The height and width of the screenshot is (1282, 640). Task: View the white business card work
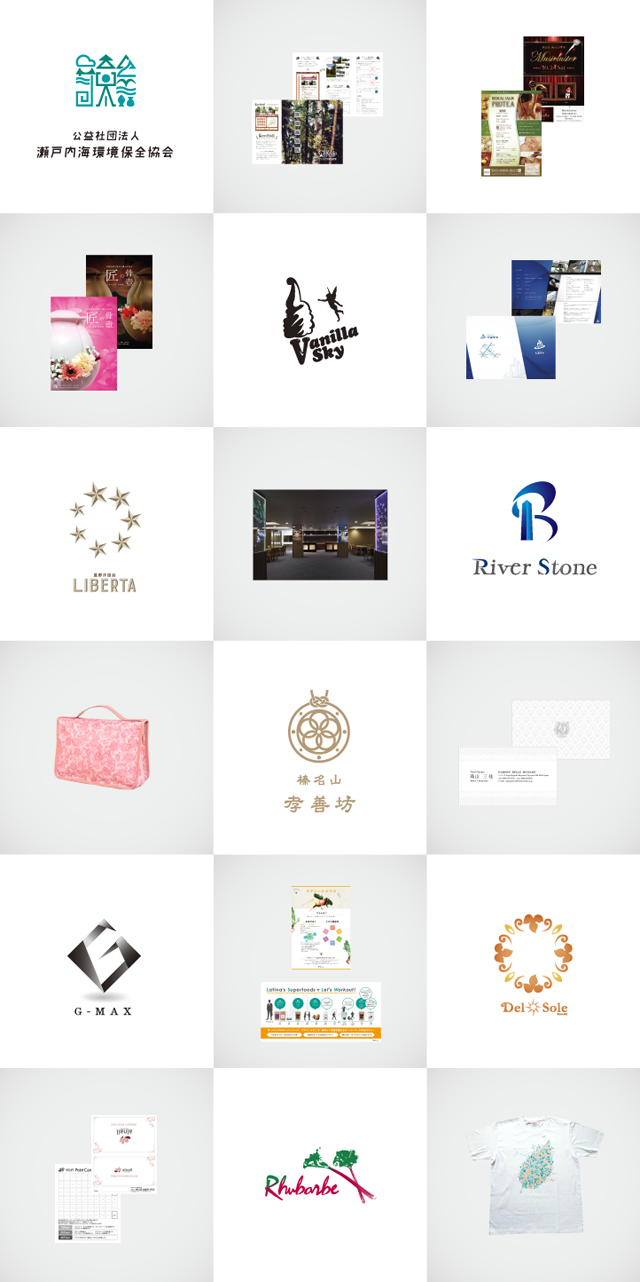click(x=533, y=748)
